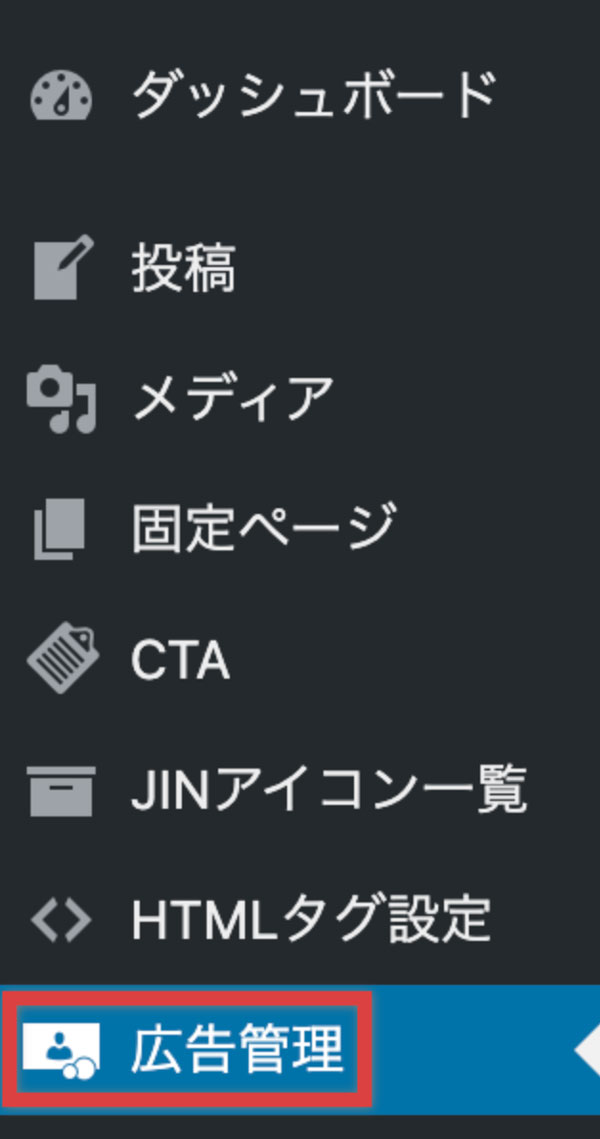This screenshot has width=600, height=1139.
Task: Select 固定ページ in the sidebar
Action: coord(300,527)
